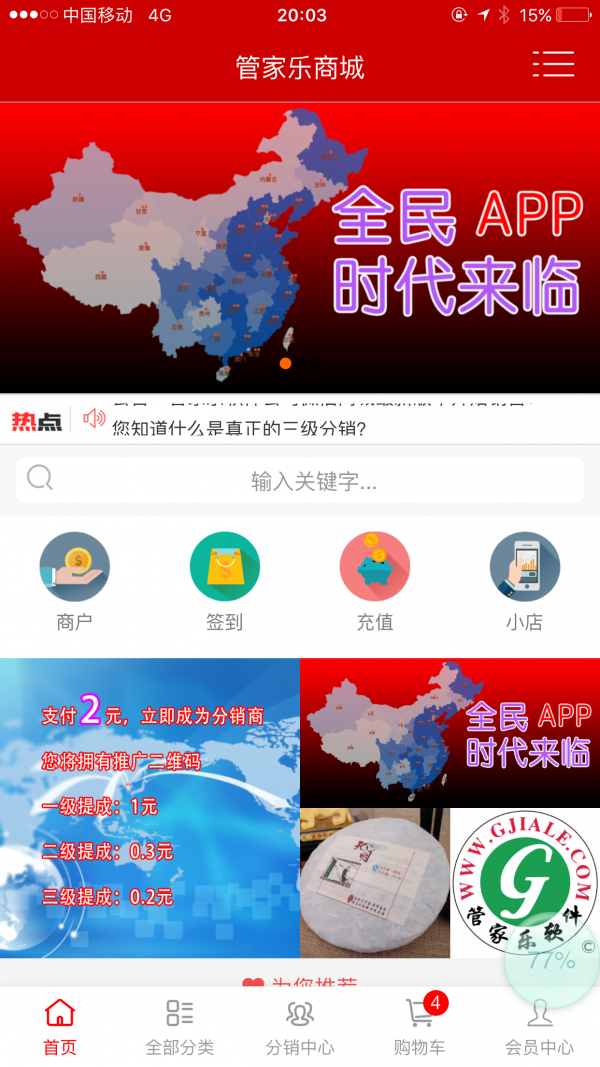The image size is (600, 1067).
Task: Open the 签到 check-in shortcut
Action: tap(225, 580)
